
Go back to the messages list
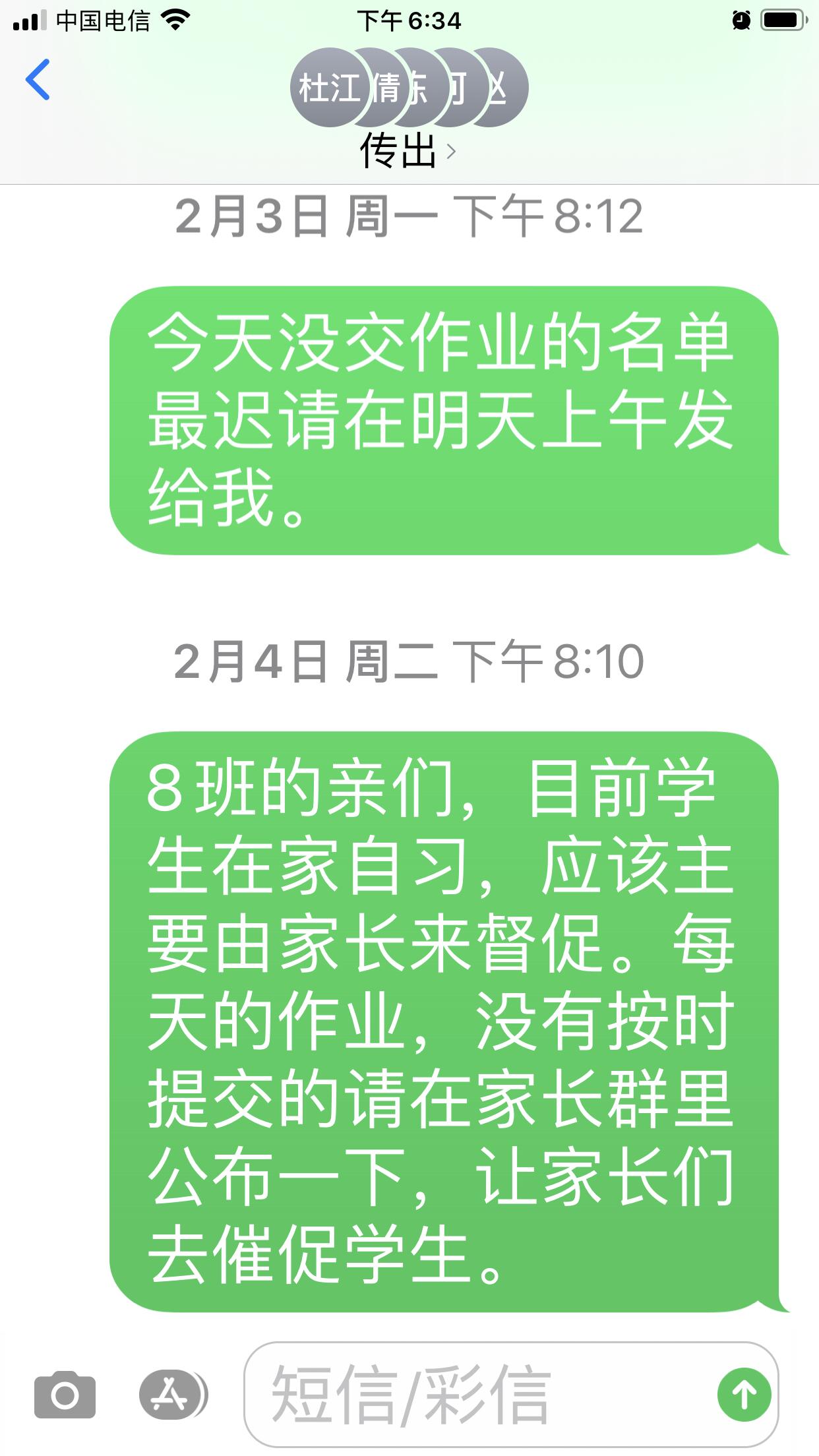[38, 80]
